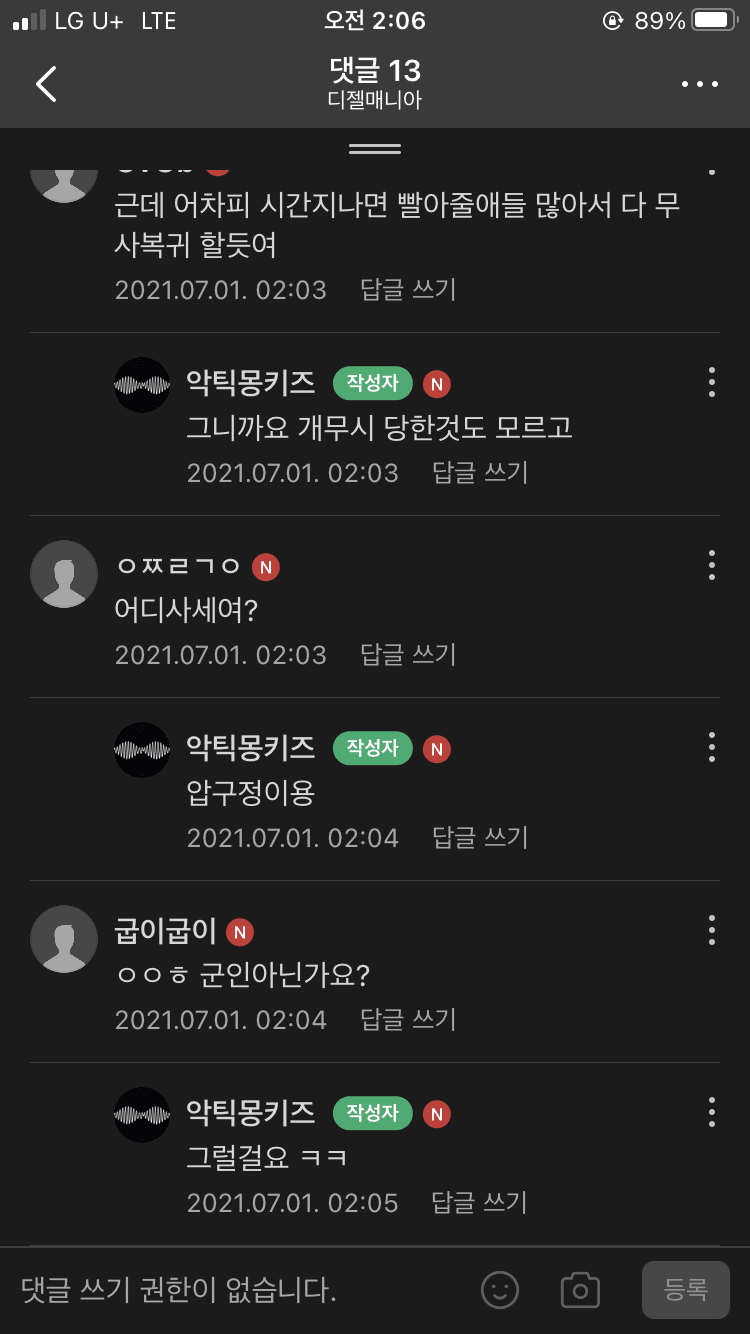Image resolution: width=750 pixels, height=1334 pixels.
Task: Tap the drag handle below the header
Action: click(375, 149)
